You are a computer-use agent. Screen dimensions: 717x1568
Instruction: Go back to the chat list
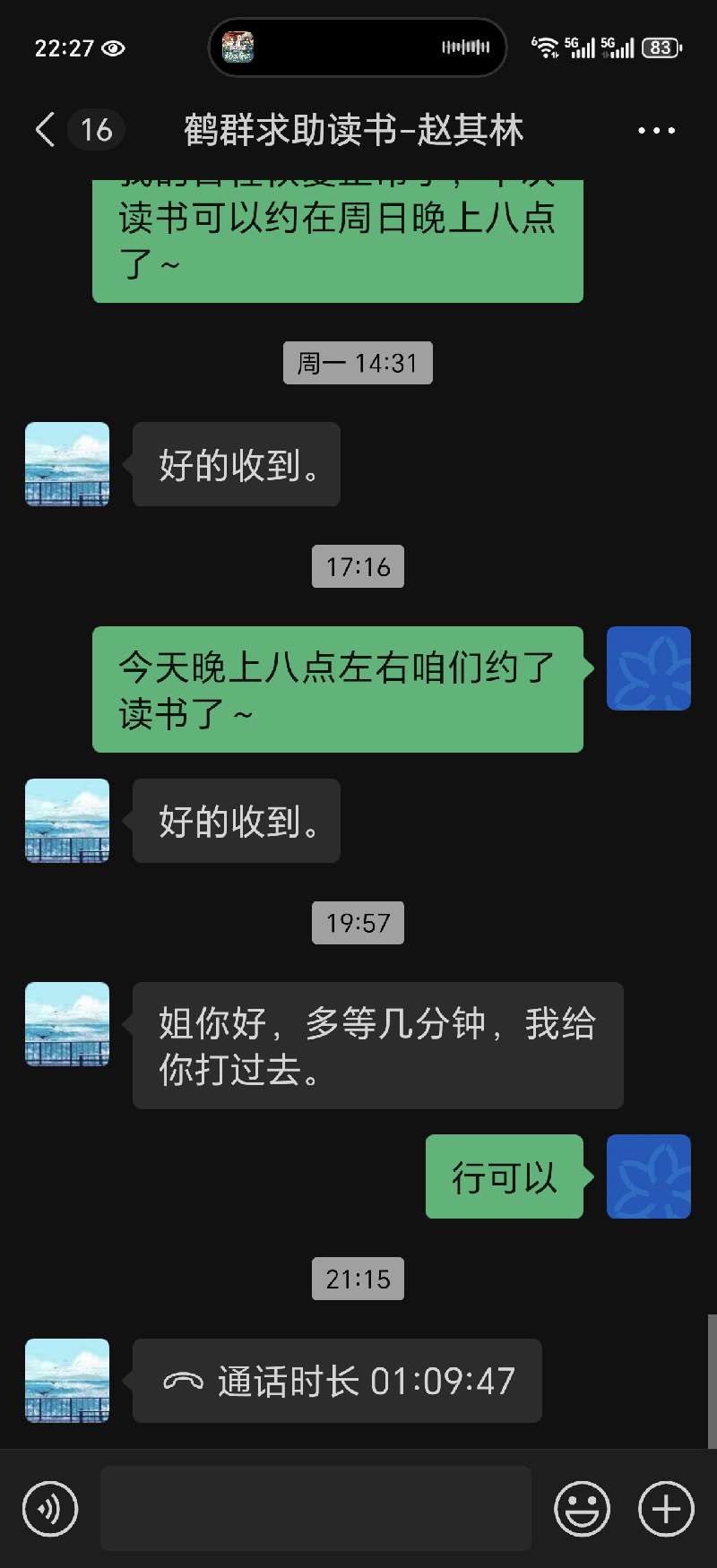pyautogui.click(x=47, y=130)
